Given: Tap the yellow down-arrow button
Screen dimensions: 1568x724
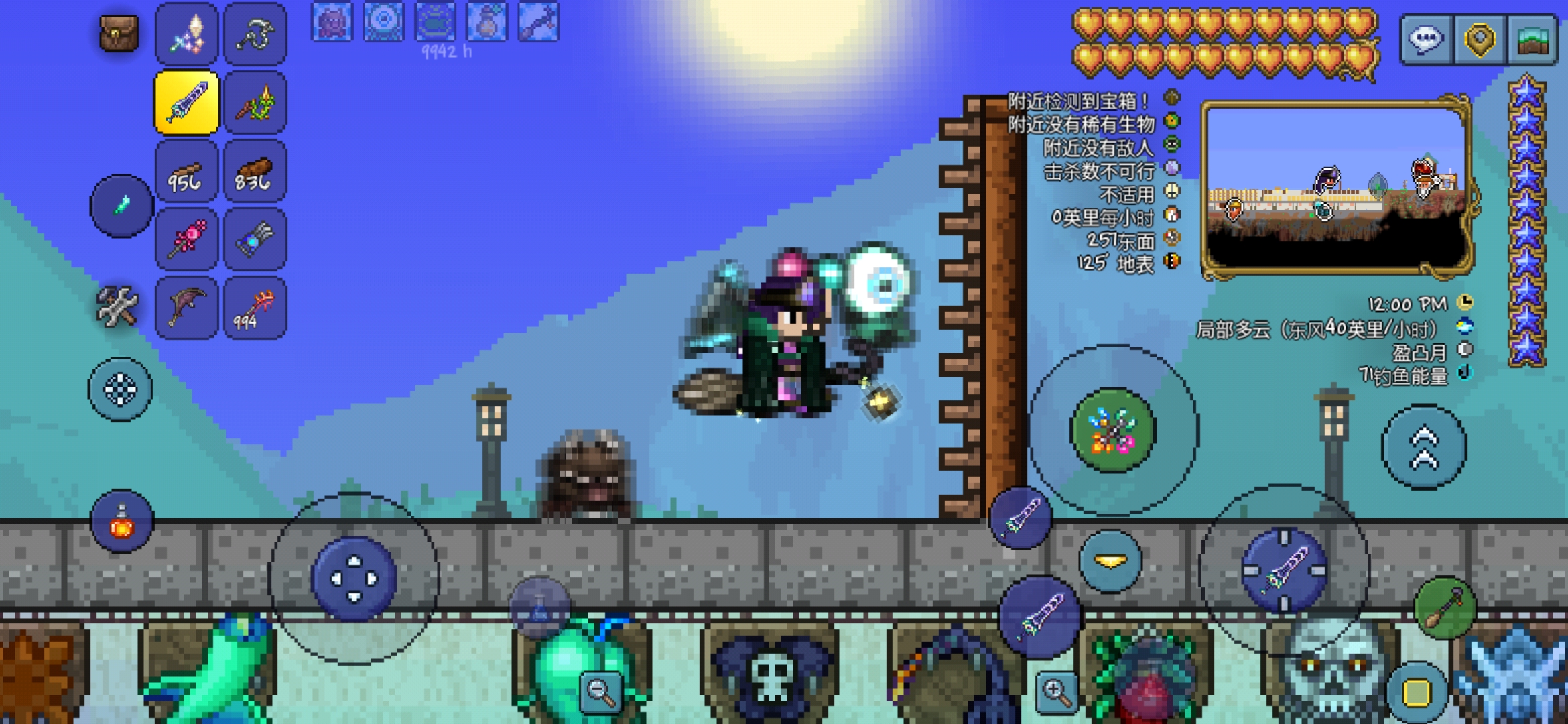Looking at the screenshot, I should click(x=1110, y=561).
